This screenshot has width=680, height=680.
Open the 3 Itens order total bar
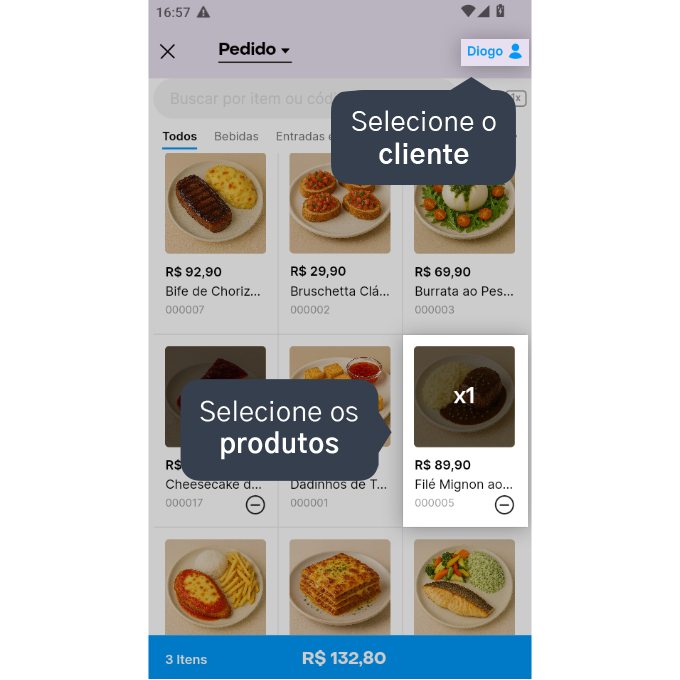tap(340, 657)
